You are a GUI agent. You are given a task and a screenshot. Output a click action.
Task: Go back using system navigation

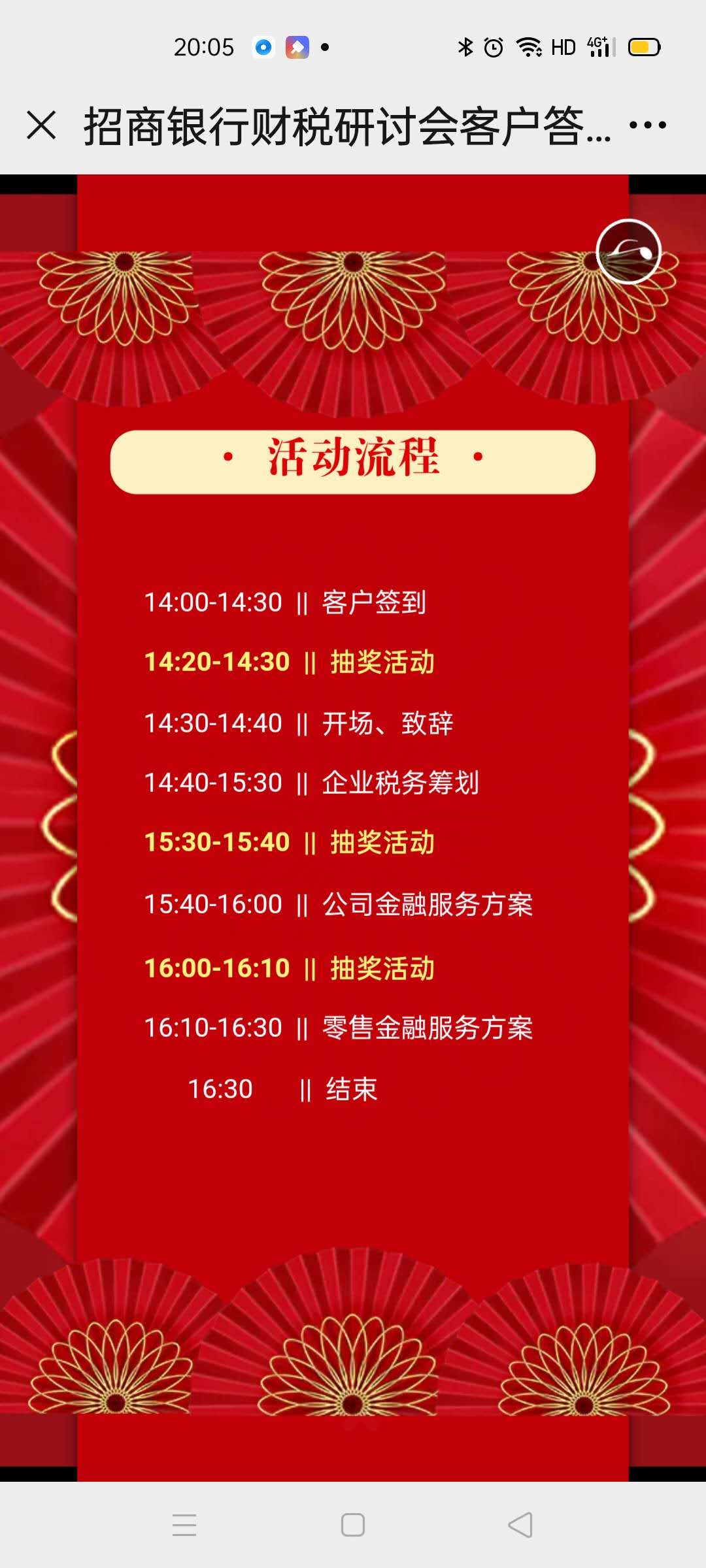(x=520, y=1525)
